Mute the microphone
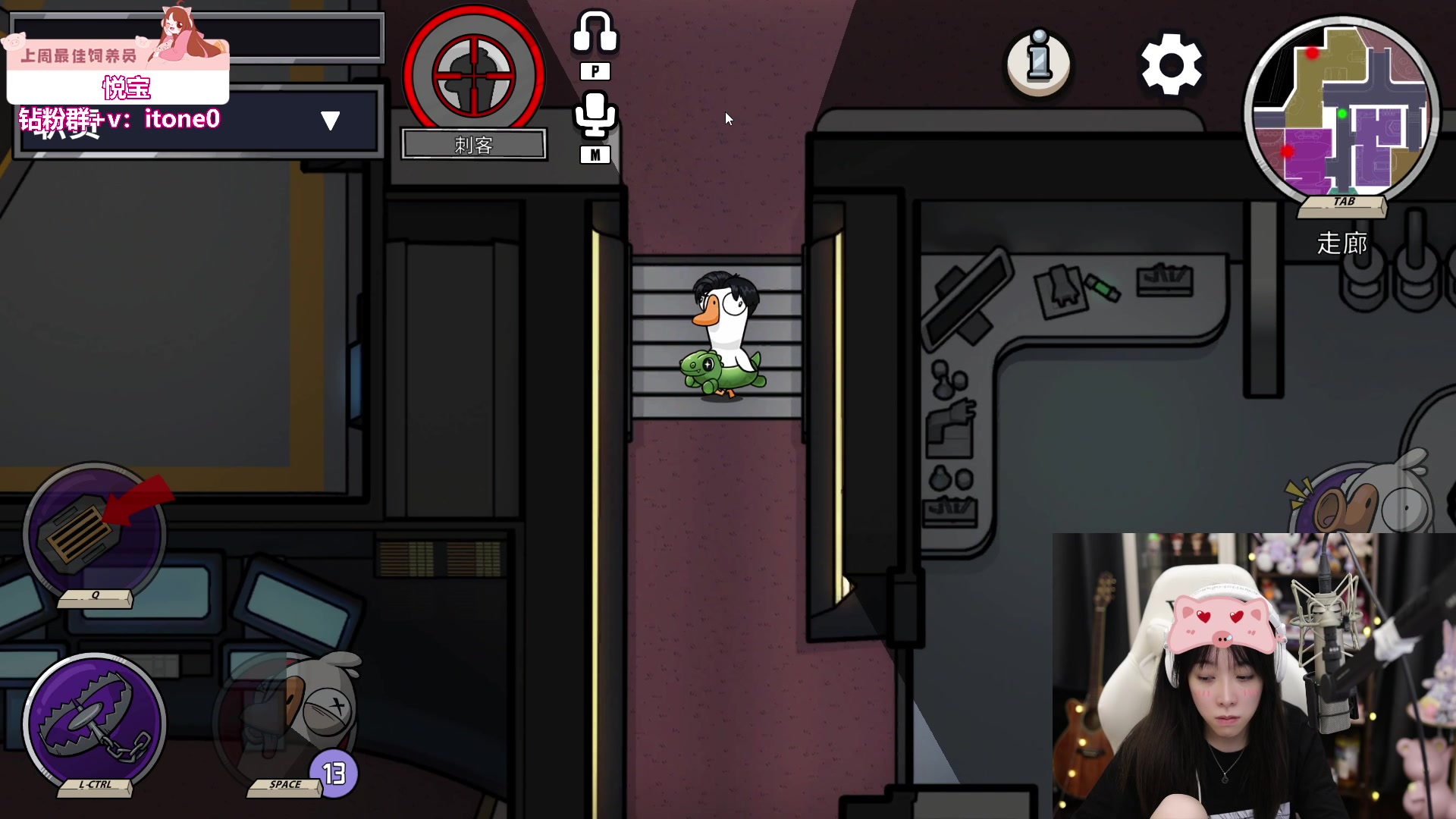 tap(595, 115)
